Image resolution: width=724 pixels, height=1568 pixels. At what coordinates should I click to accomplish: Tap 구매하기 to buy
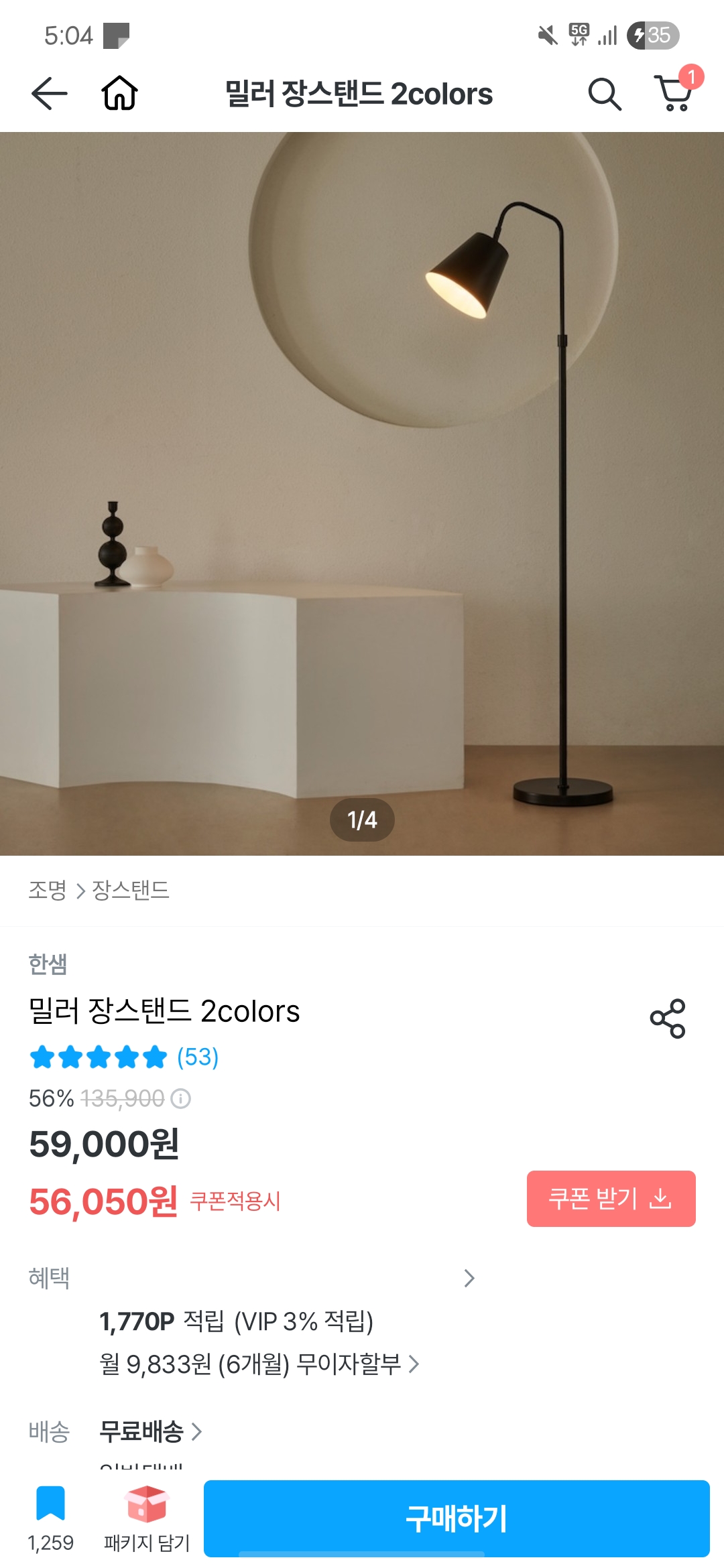click(457, 1518)
